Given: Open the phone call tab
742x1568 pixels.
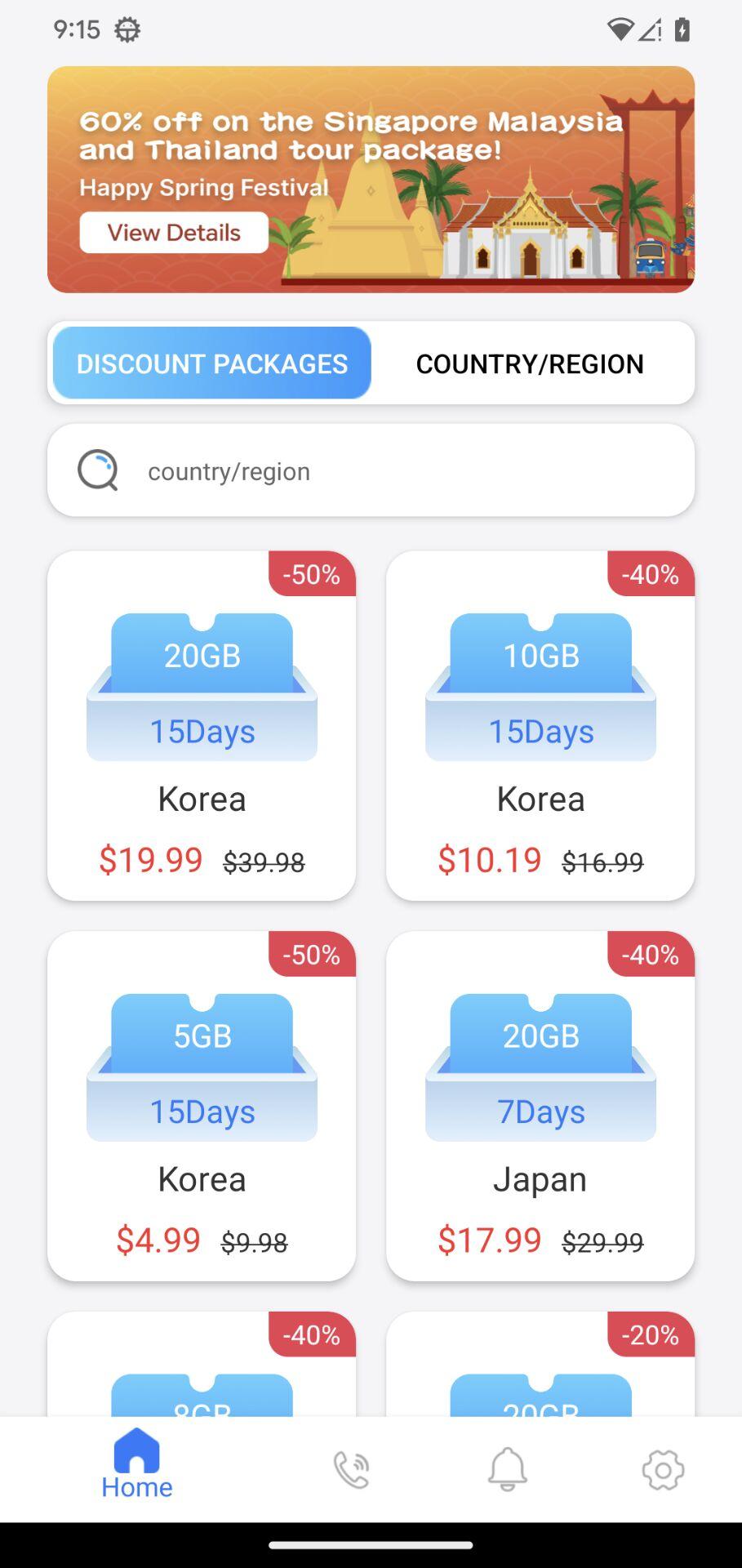Looking at the screenshot, I should click(x=352, y=1469).
